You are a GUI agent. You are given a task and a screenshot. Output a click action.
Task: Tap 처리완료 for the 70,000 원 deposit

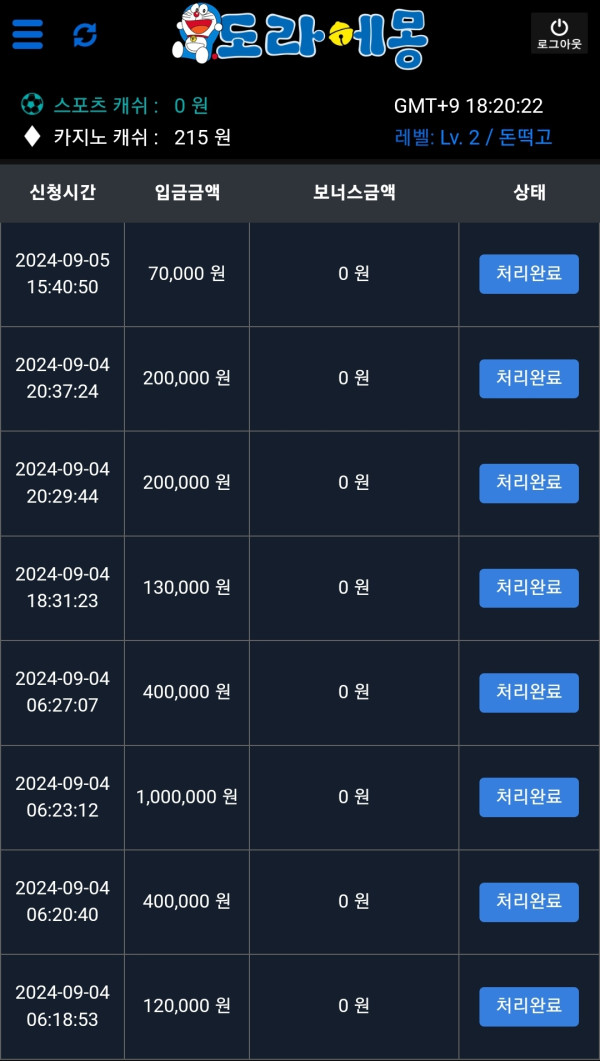tap(529, 274)
